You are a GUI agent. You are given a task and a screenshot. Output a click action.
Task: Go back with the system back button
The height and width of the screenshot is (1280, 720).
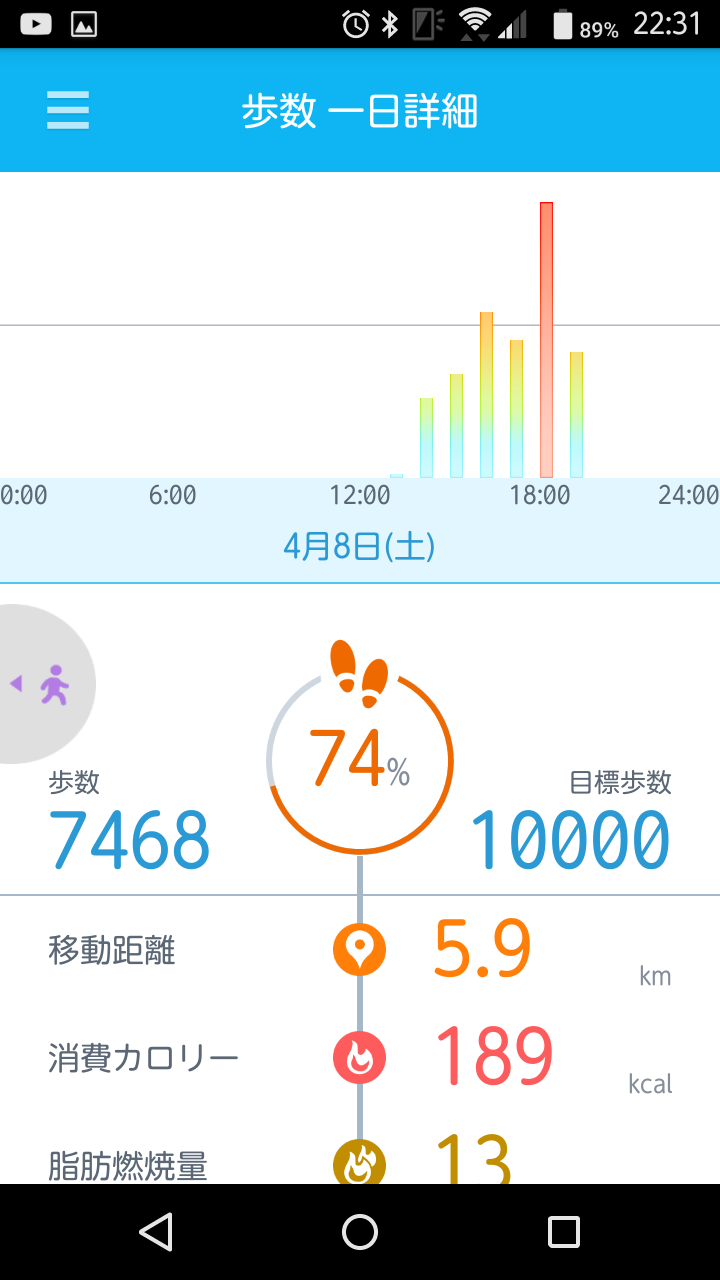pos(156,1232)
